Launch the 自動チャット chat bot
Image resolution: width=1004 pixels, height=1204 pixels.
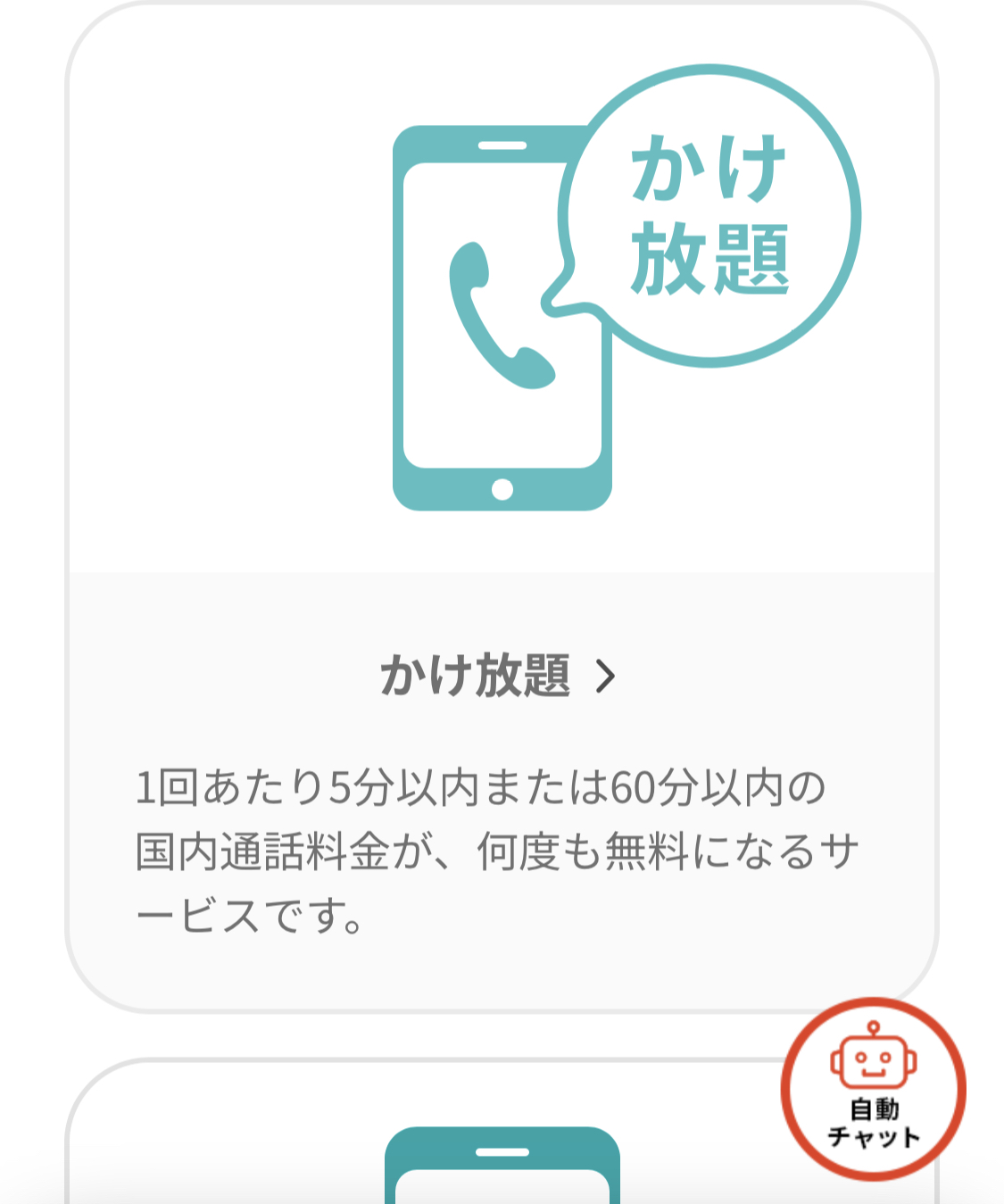[x=873, y=1090]
